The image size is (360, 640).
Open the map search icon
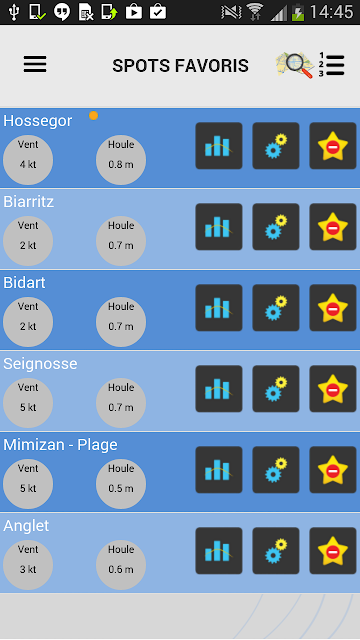coord(294,65)
